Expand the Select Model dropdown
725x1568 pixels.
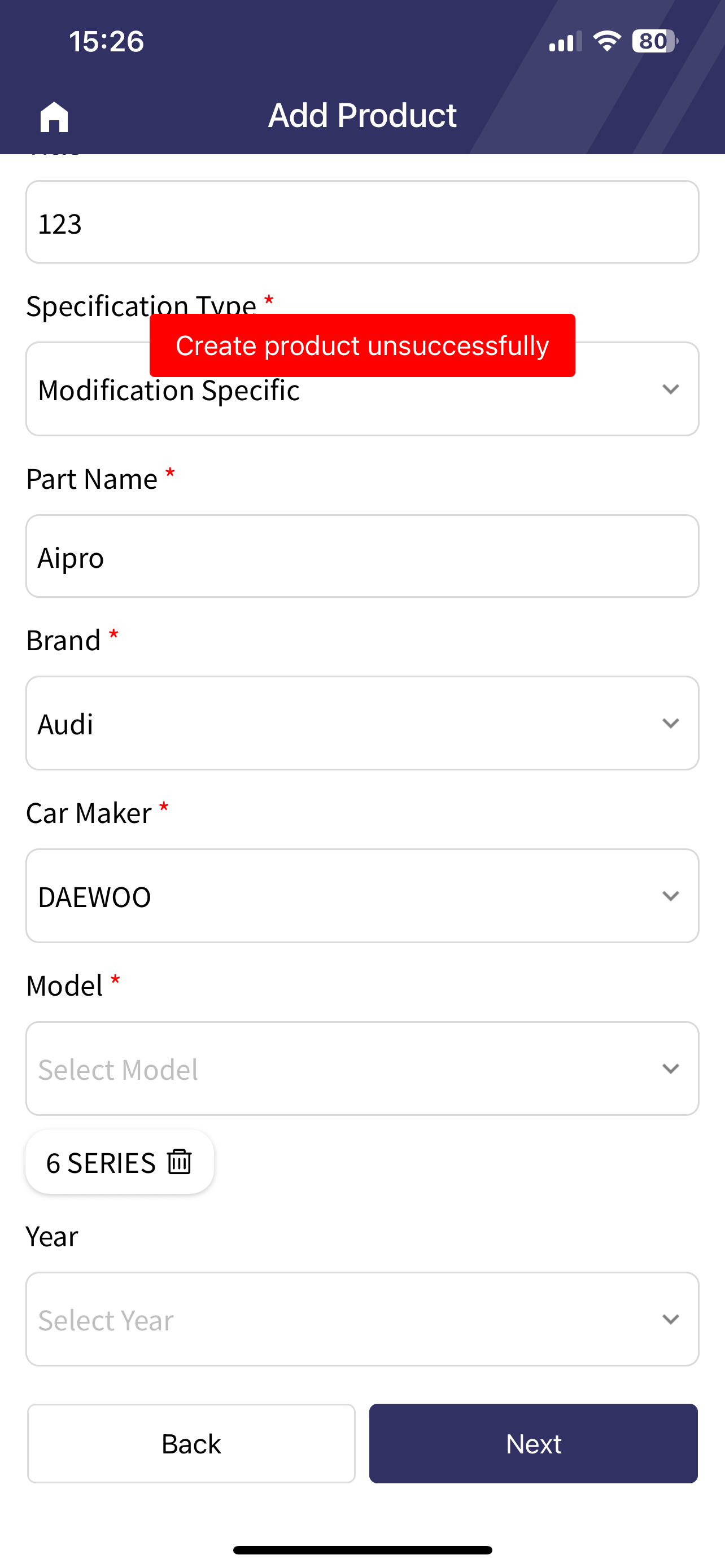[362, 1069]
